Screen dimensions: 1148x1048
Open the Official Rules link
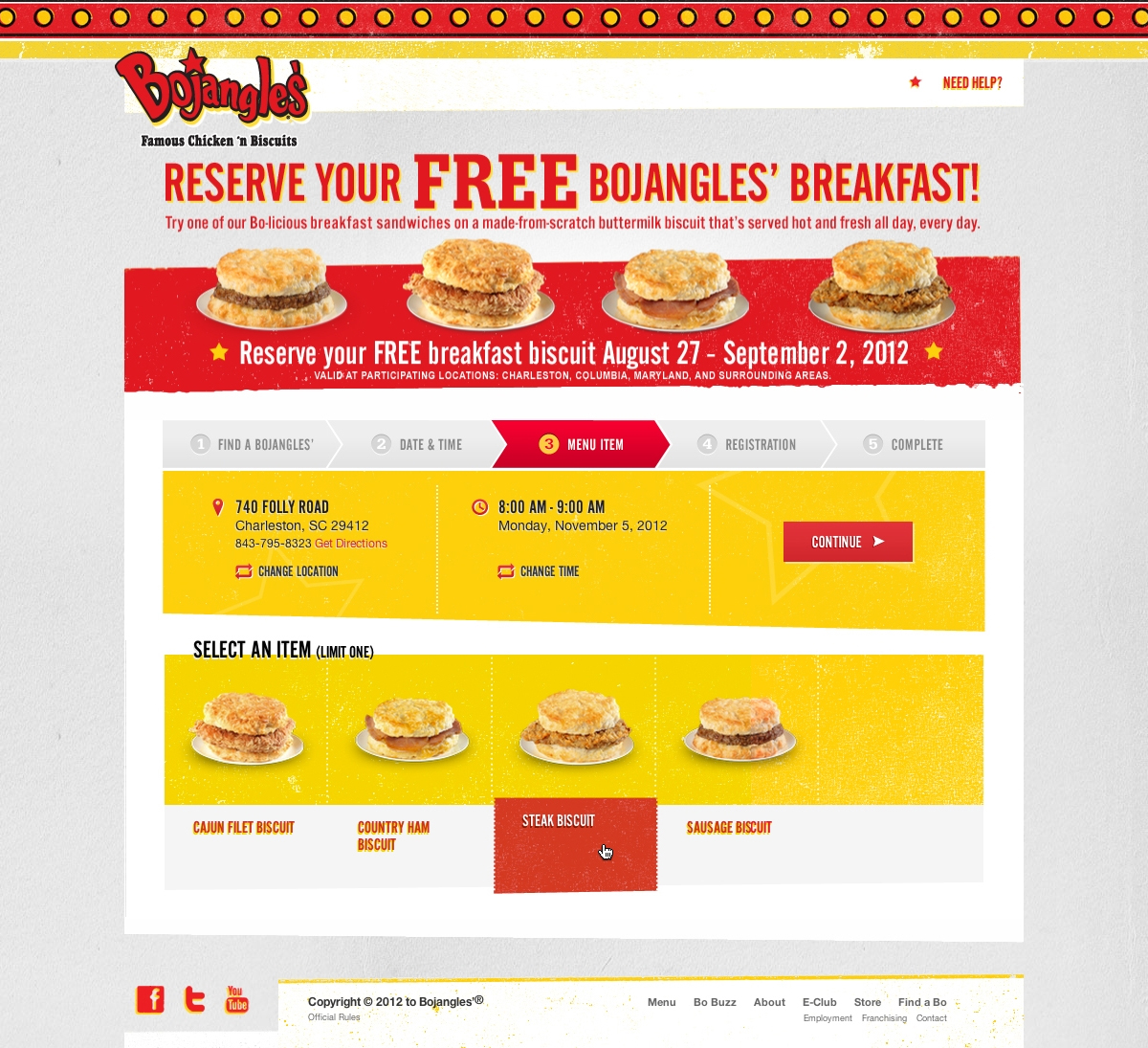tap(334, 1017)
